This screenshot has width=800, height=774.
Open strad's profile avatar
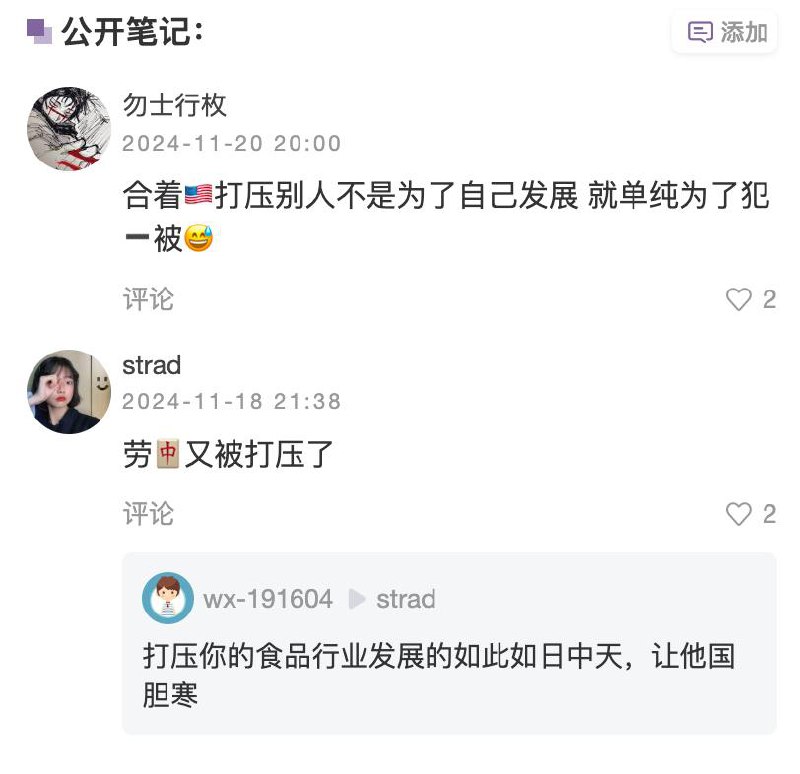point(68,392)
